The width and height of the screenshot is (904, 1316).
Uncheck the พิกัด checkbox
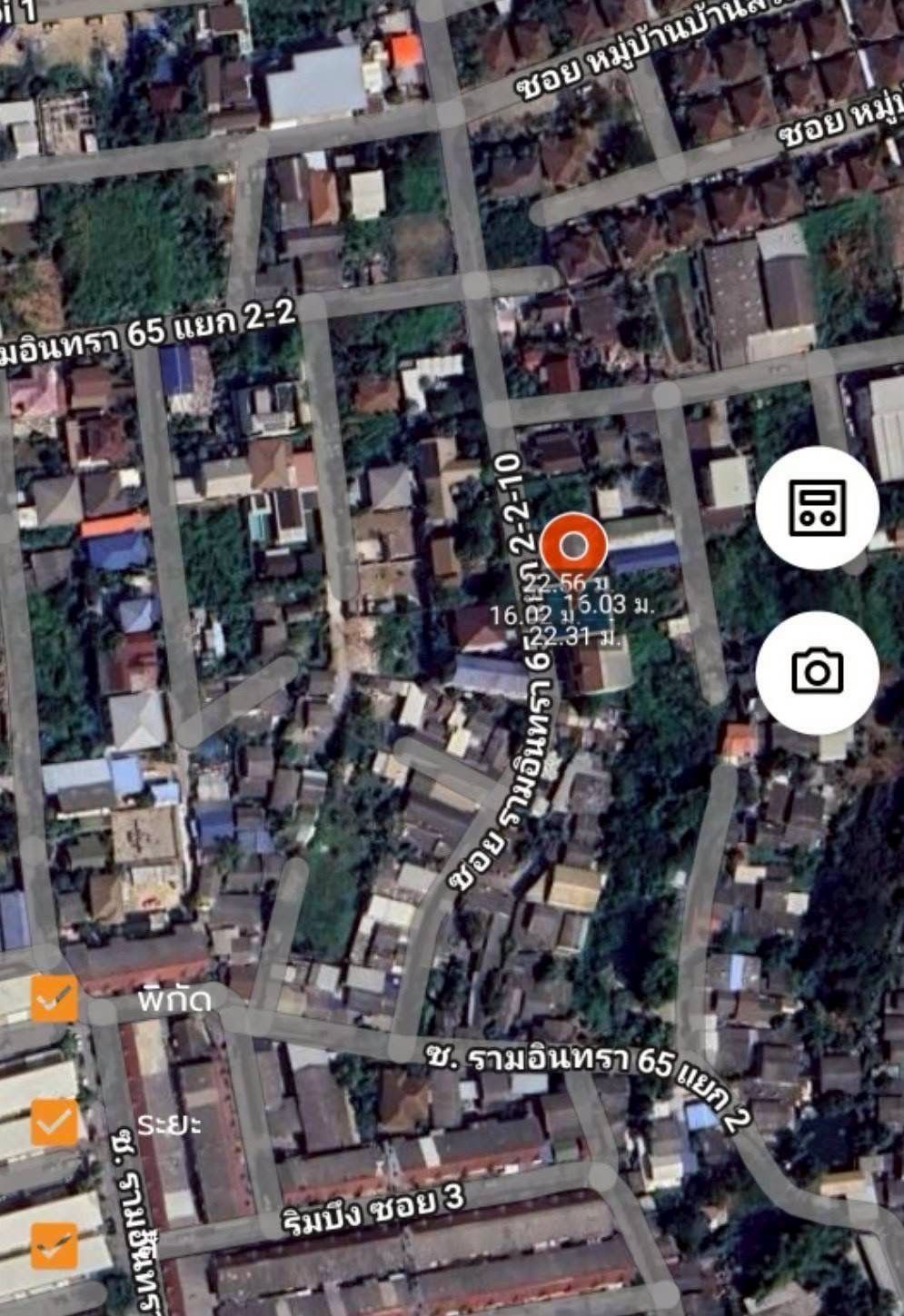55,998
